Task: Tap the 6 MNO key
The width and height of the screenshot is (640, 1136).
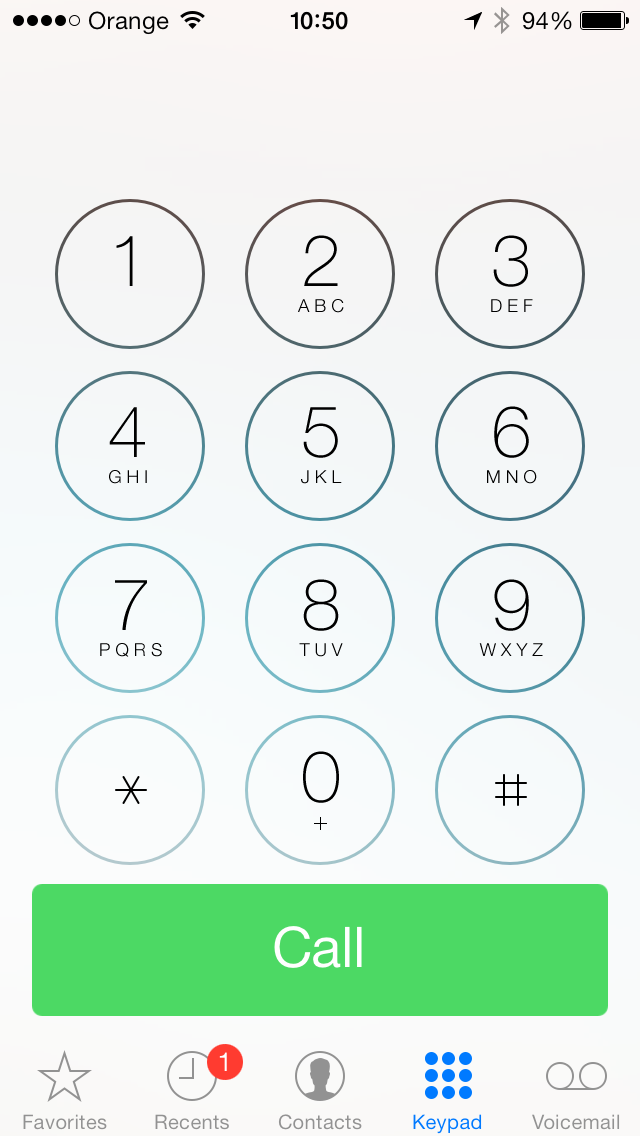Action: coord(510,446)
